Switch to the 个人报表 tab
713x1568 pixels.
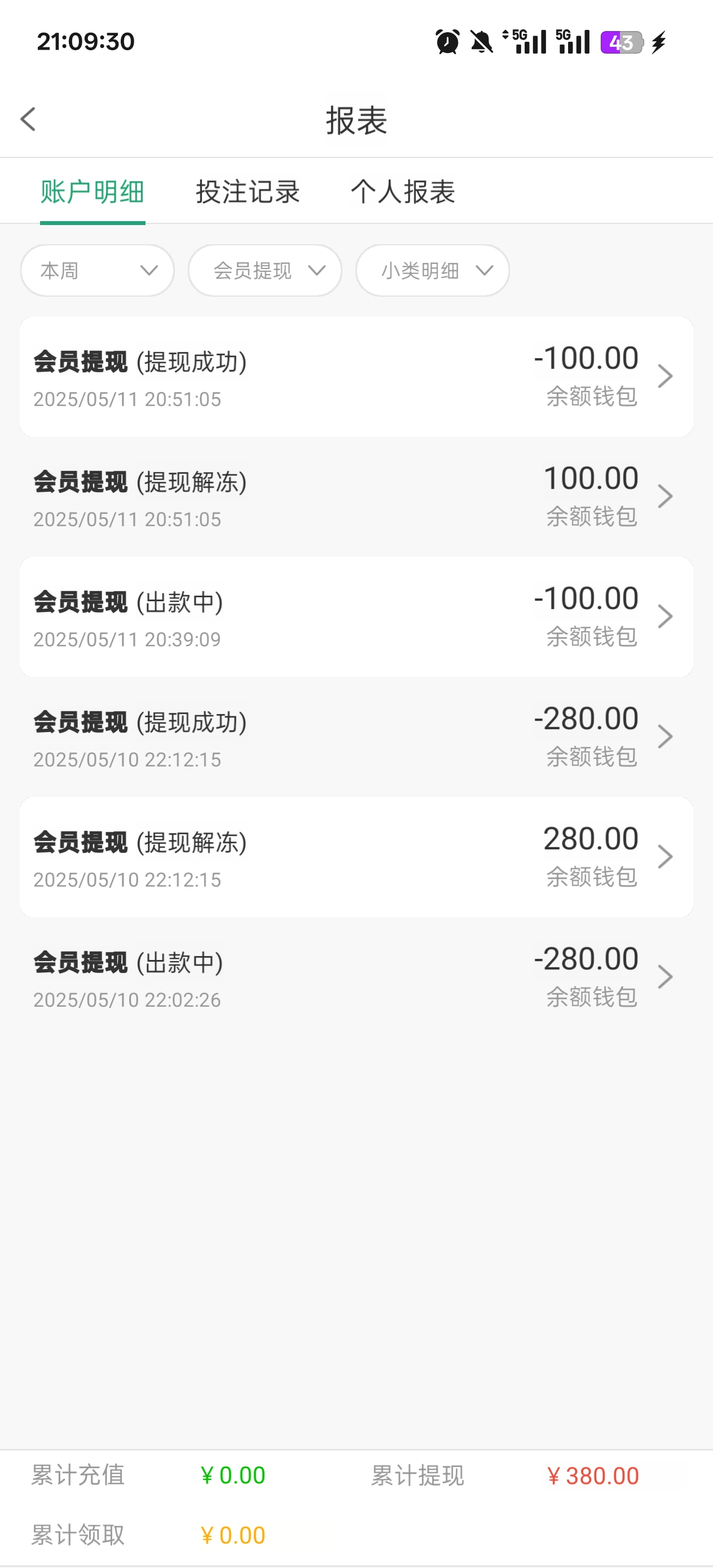click(x=403, y=192)
